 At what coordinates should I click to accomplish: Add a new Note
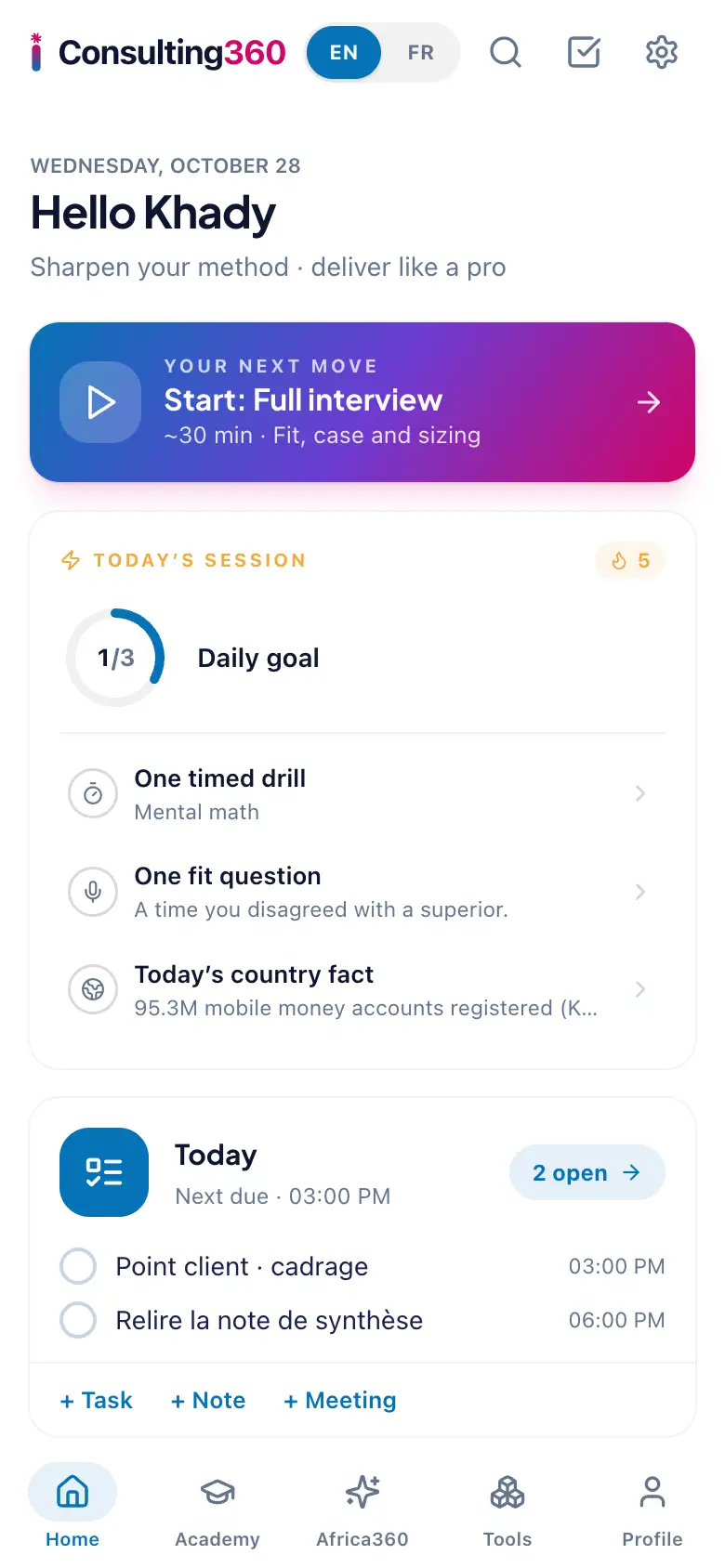208,1400
